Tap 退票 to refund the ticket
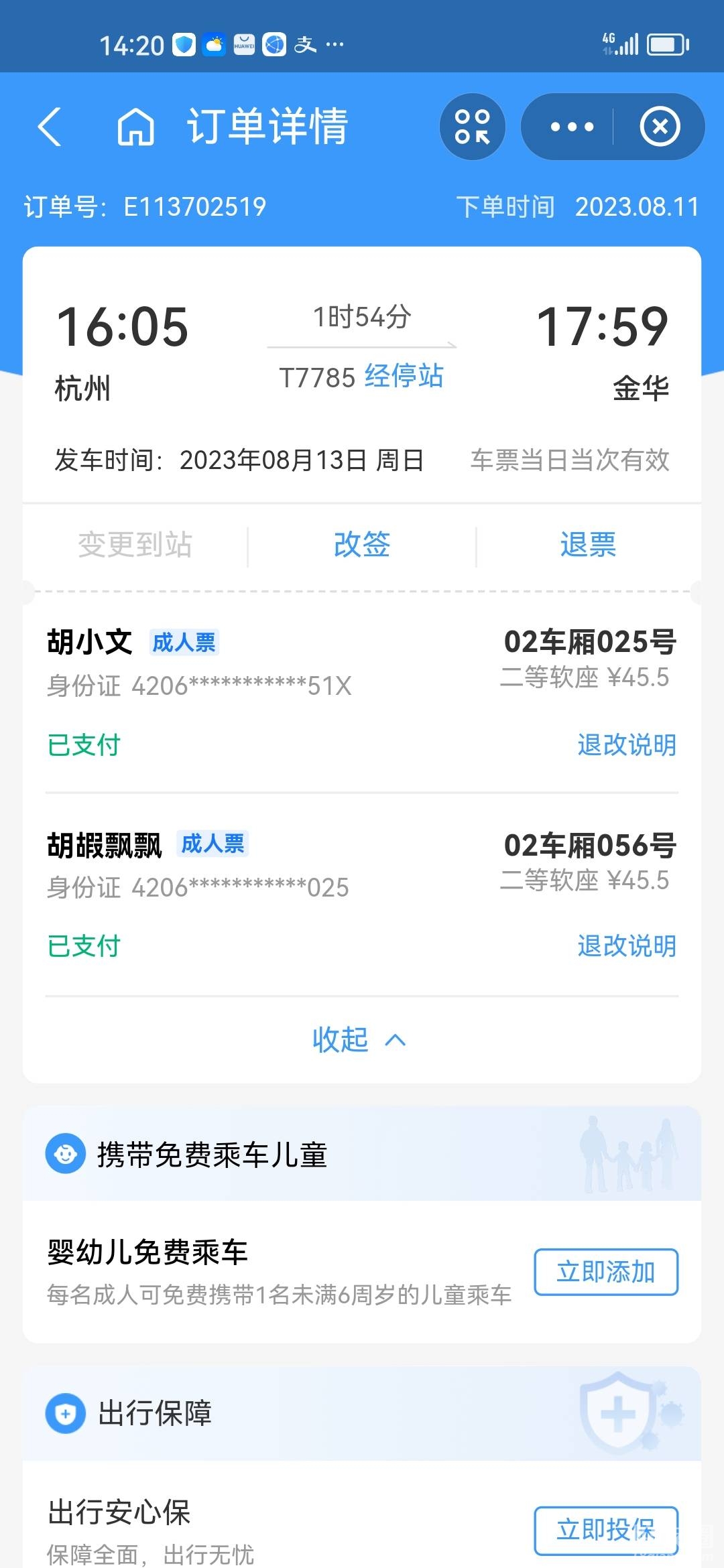Viewport: 724px width, 1568px height. click(x=588, y=545)
